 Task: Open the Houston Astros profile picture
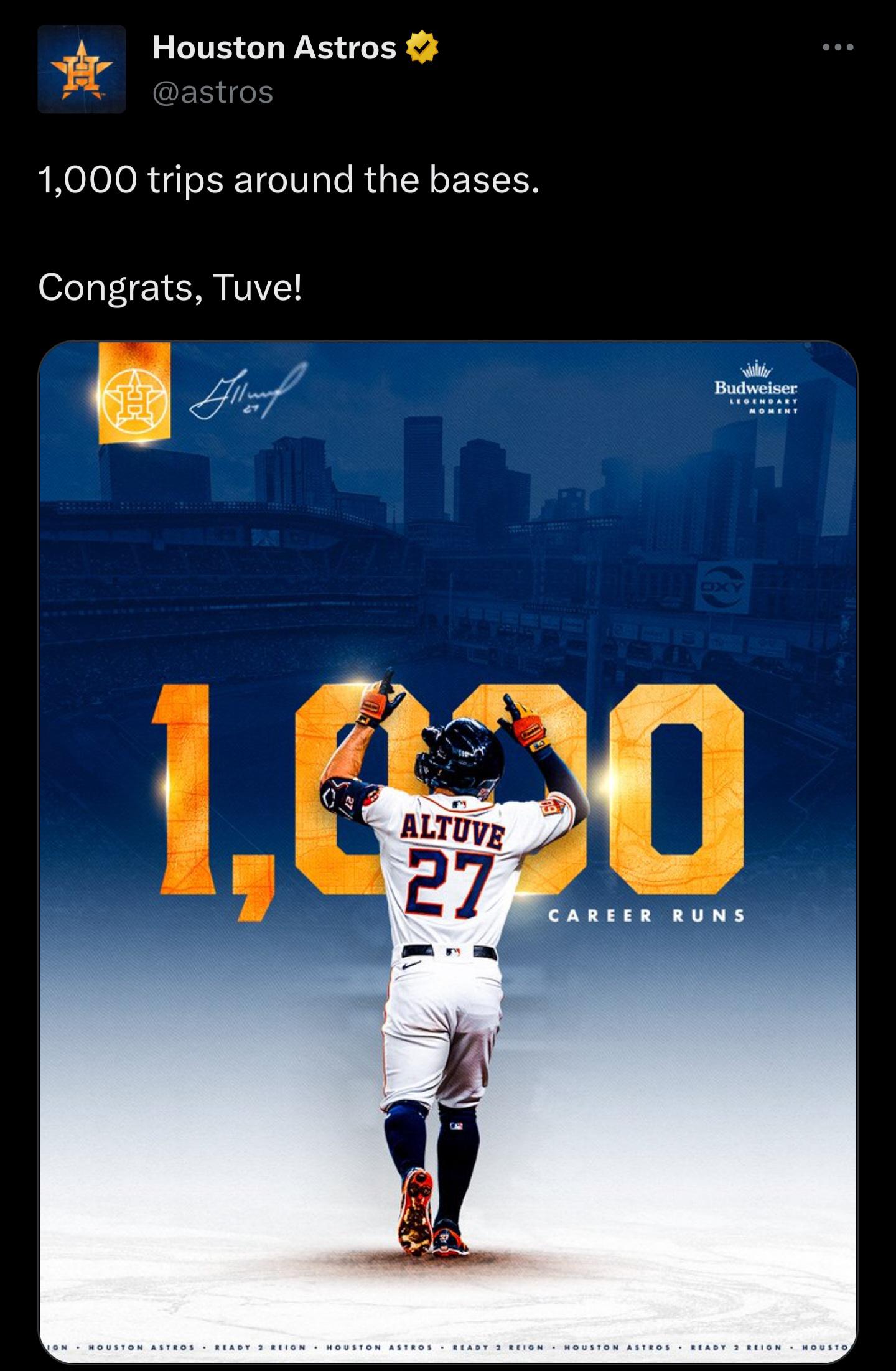[82, 69]
